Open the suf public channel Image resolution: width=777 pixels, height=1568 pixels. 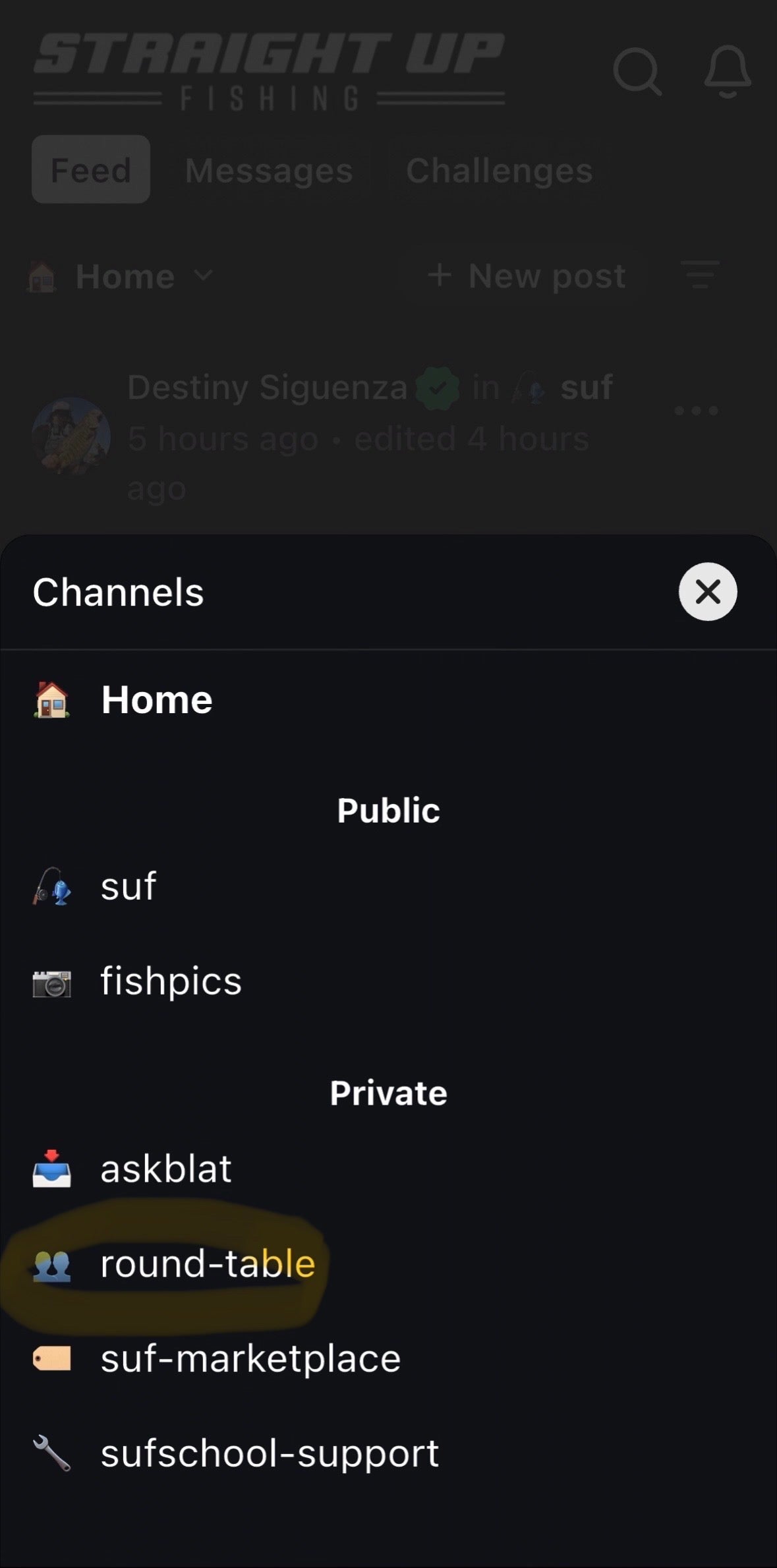129,886
